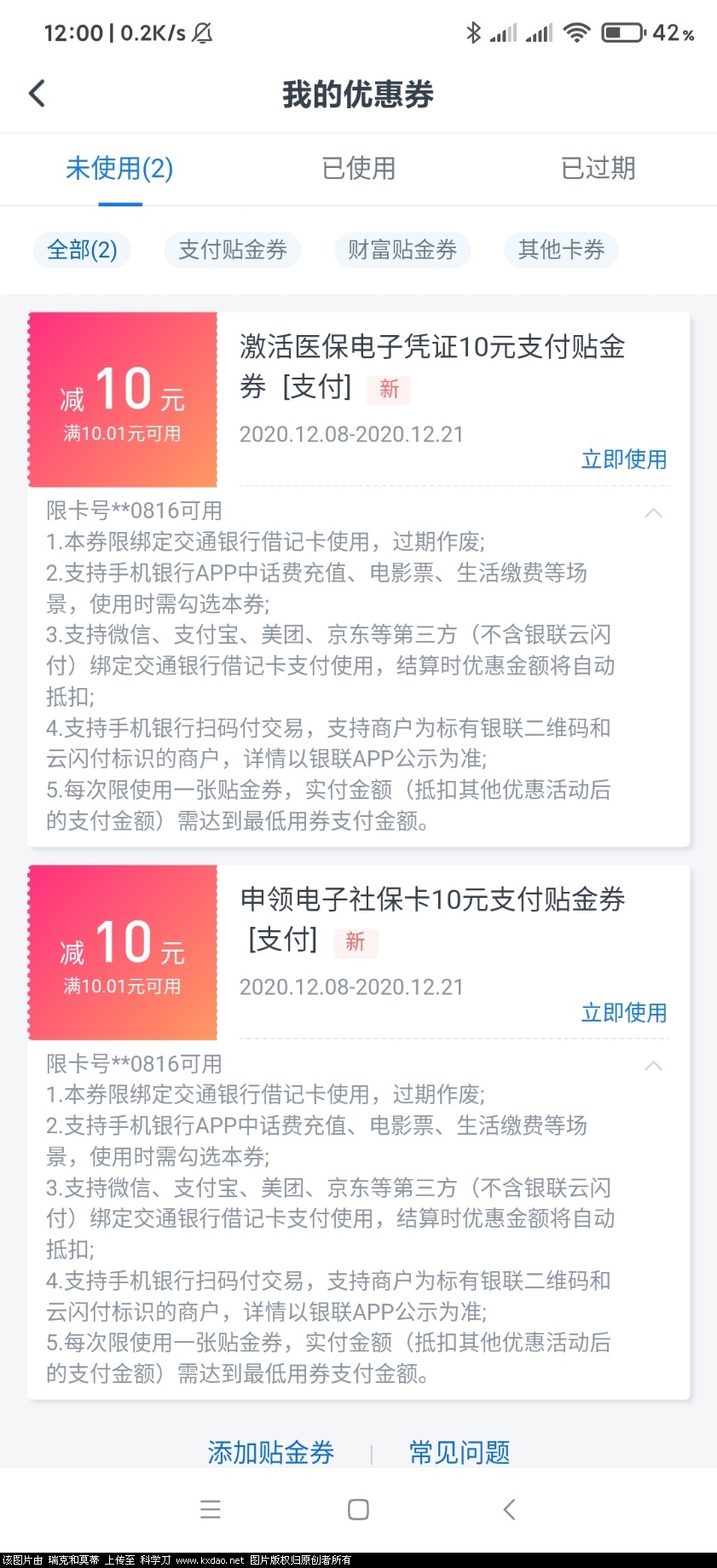
Task: Select the 全部(2) filter chip
Action: [x=81, y=250]
